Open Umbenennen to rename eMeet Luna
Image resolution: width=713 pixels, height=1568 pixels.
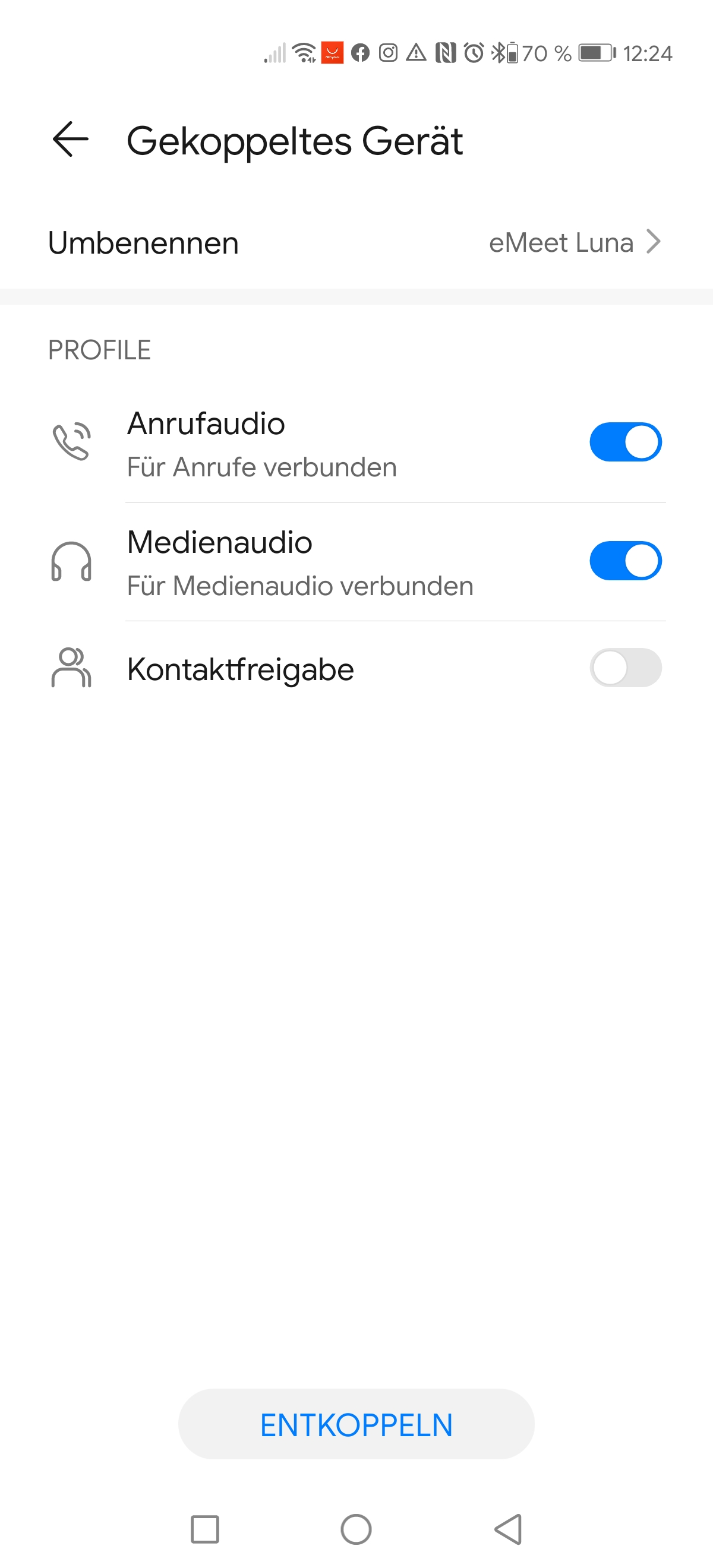(356, 243)
